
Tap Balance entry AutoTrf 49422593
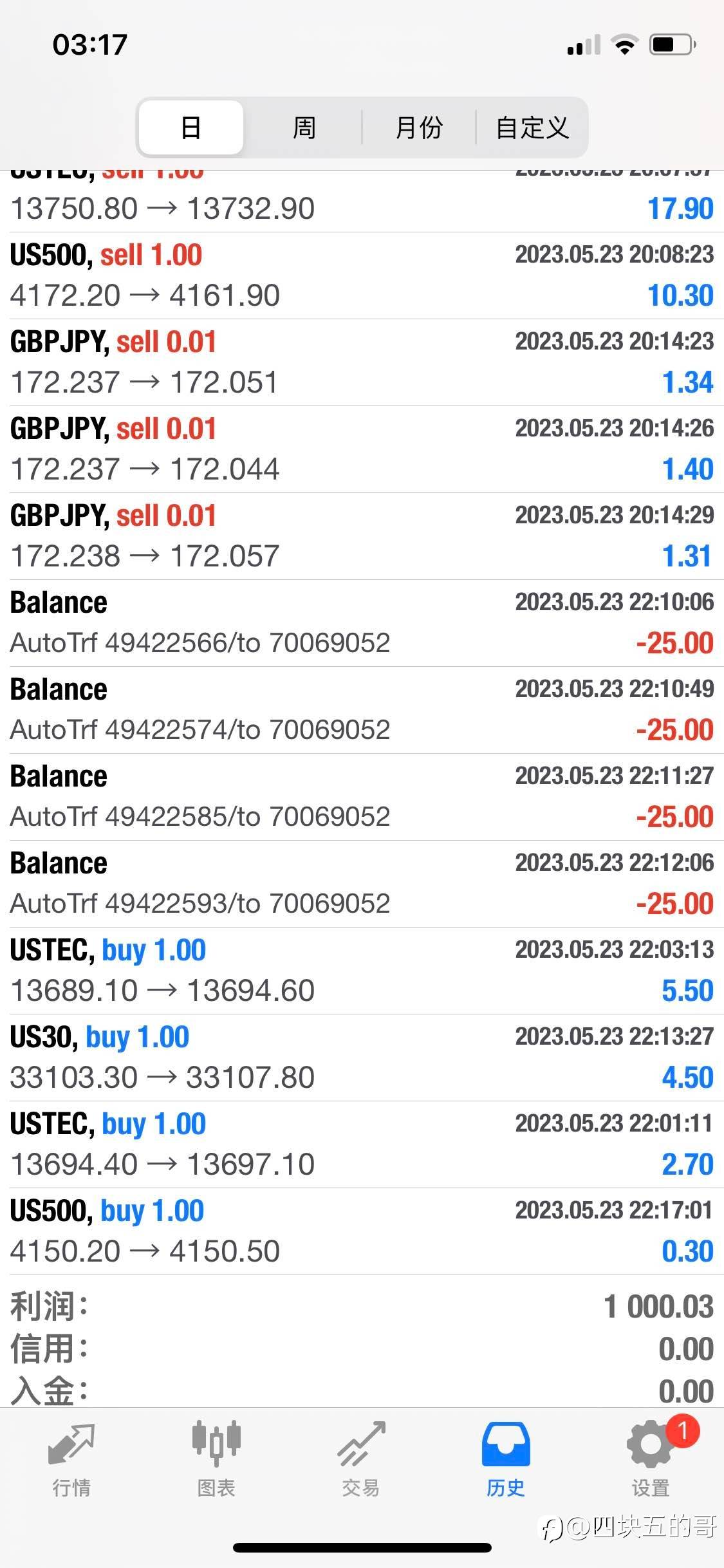tap(362, 884)
